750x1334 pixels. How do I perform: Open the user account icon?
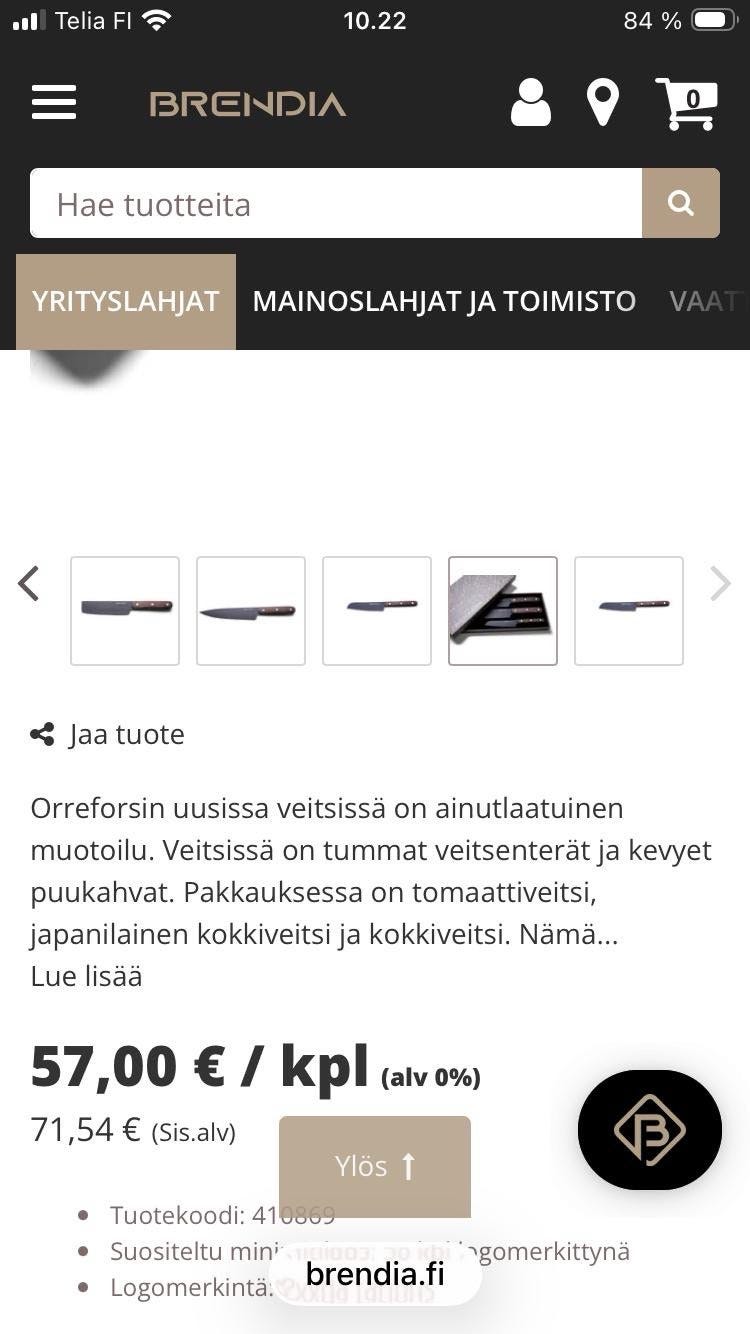[530, 102]
